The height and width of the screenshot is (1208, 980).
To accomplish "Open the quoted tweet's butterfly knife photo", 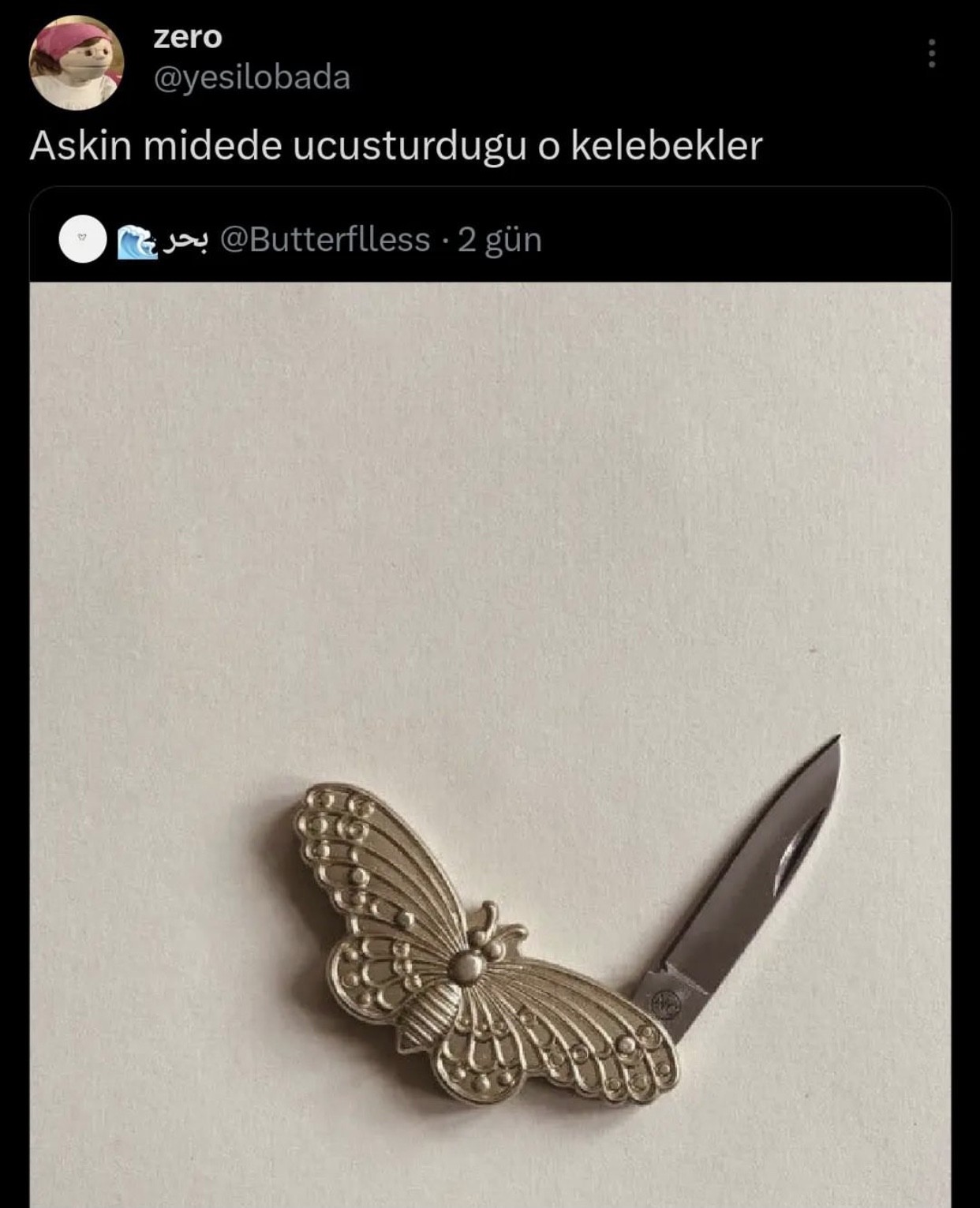I will (490, 742).
